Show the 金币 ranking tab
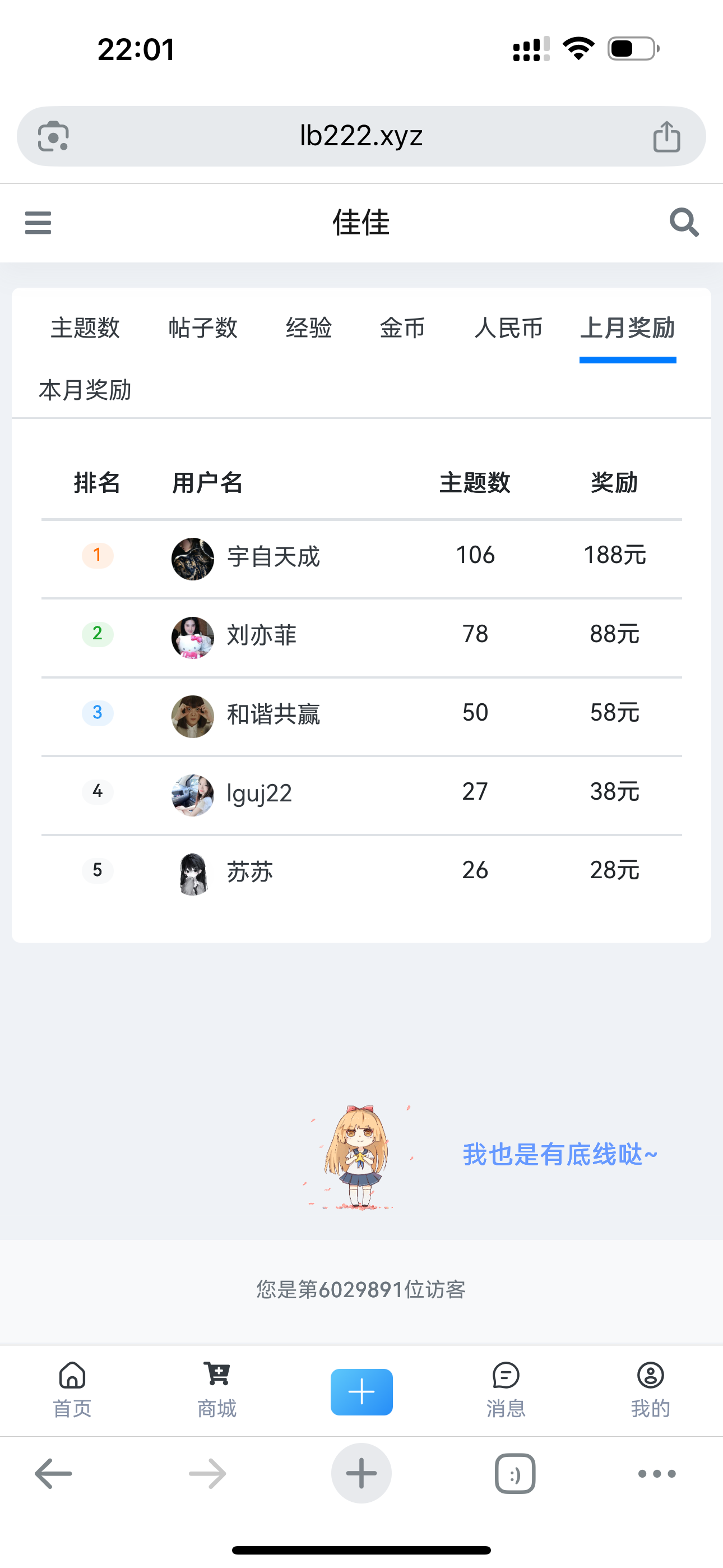This screenshot has width=723, height=1568. click(x=402, y=328)
